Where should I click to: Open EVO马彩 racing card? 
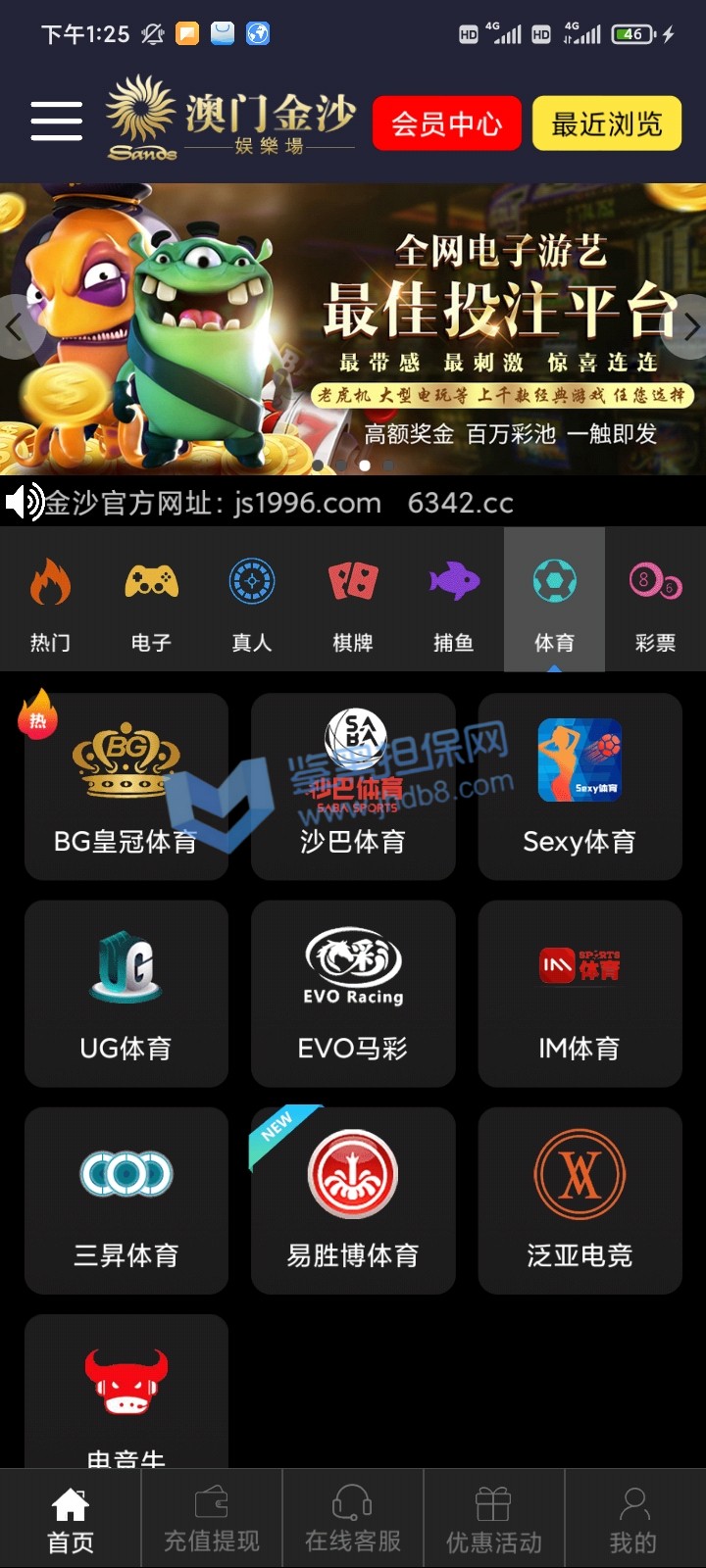point(353,993)
